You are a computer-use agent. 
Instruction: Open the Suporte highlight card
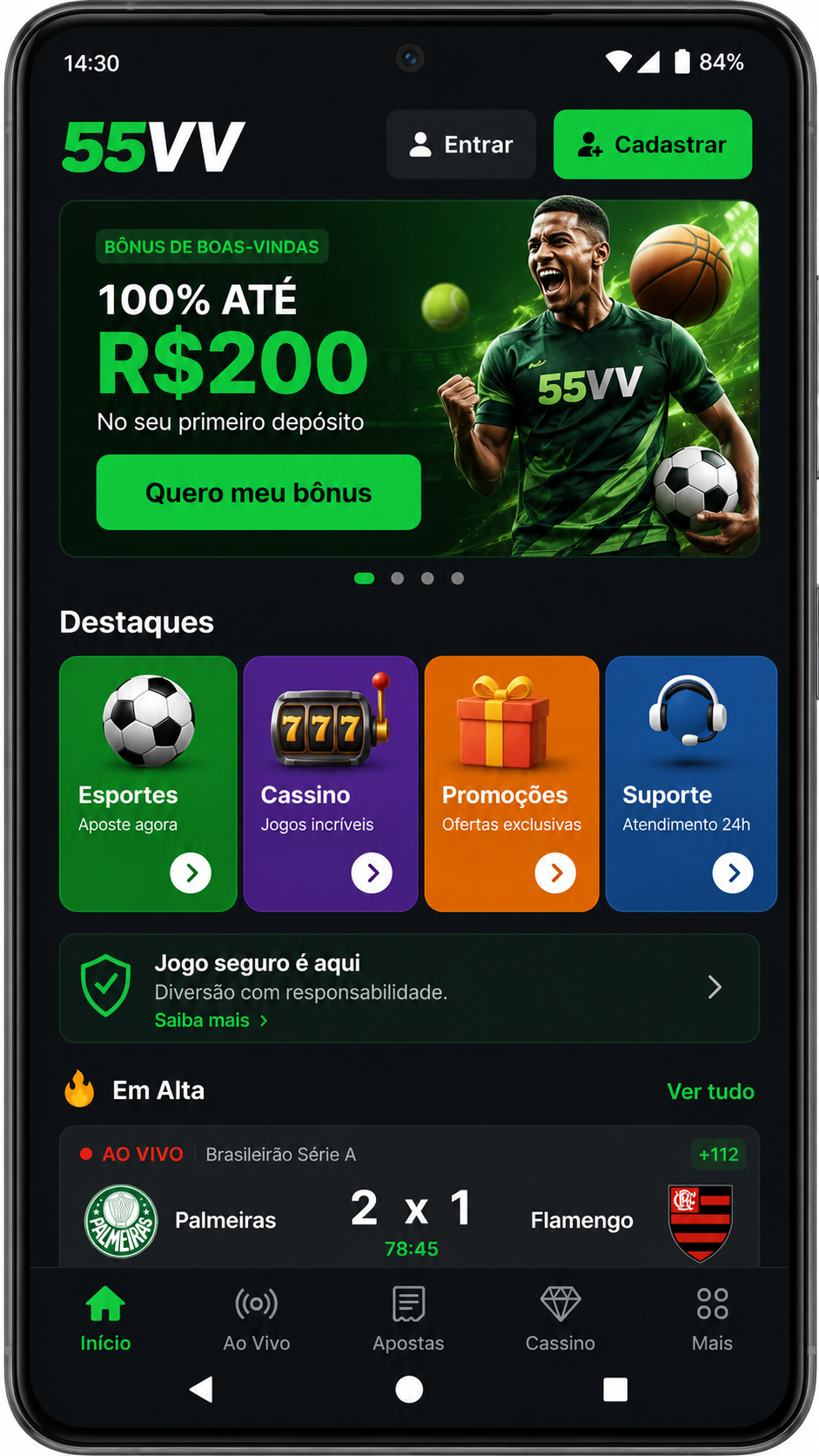pyautogui.click(x=691, y=784)
